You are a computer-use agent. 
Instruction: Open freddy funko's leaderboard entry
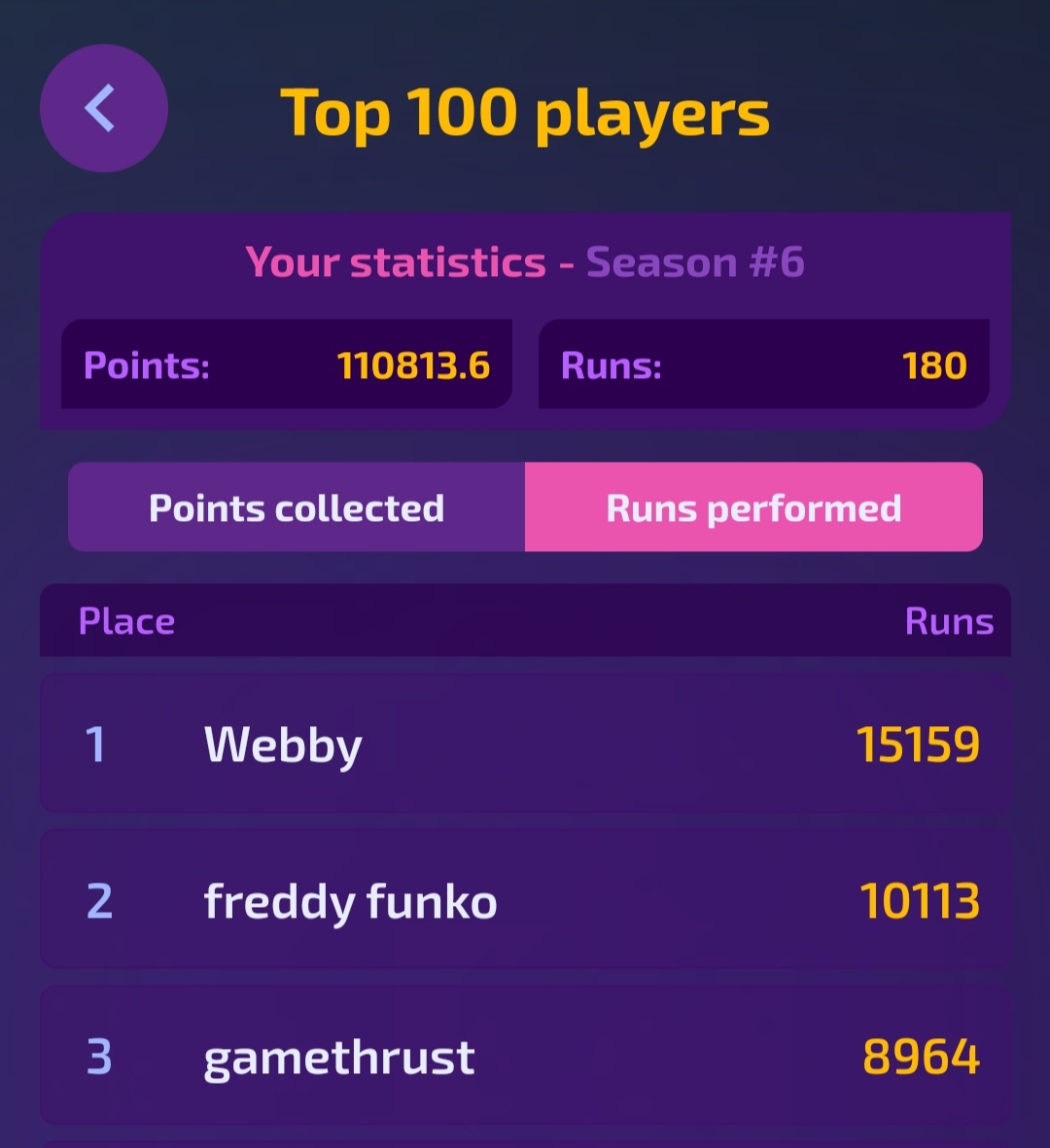click(x=525, y=899)
